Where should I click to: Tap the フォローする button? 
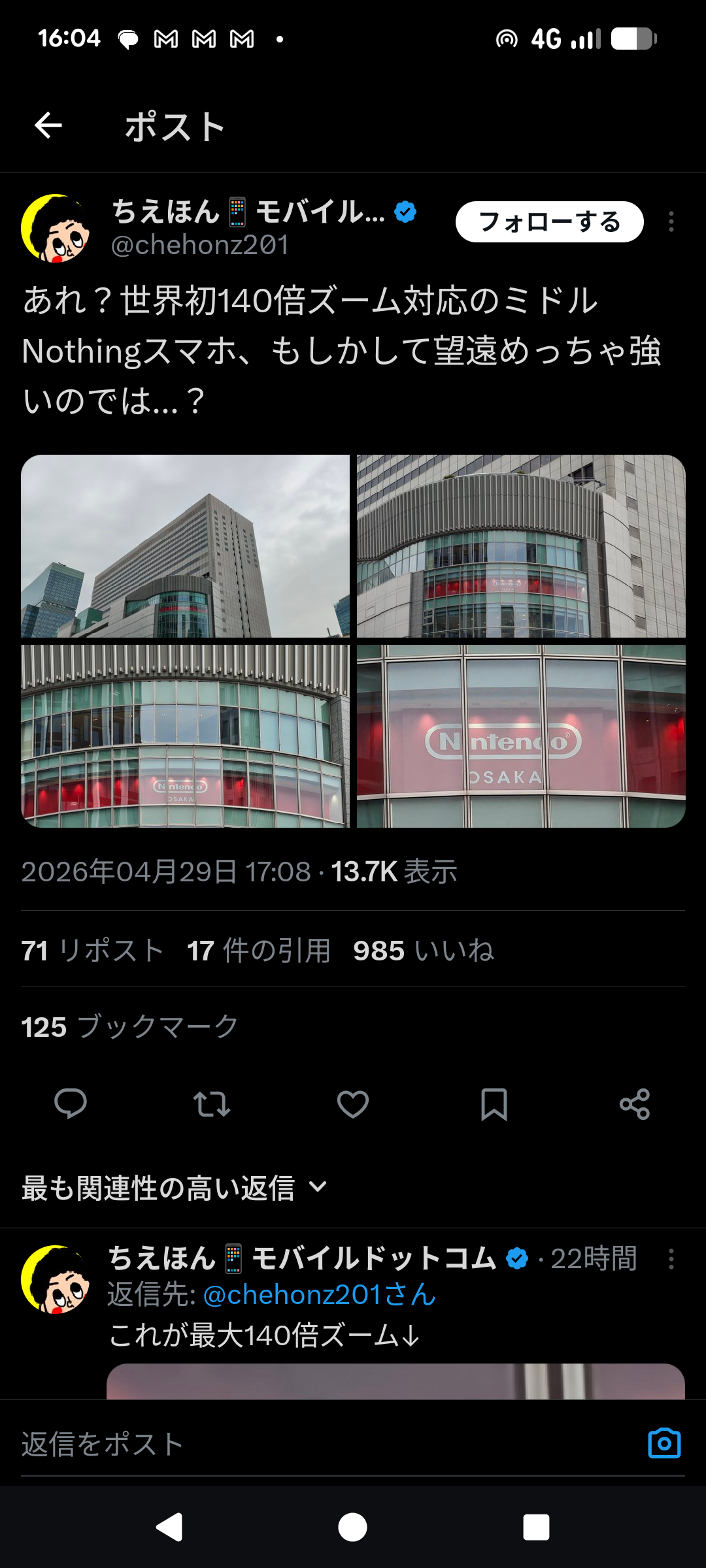tap(549, 222)
